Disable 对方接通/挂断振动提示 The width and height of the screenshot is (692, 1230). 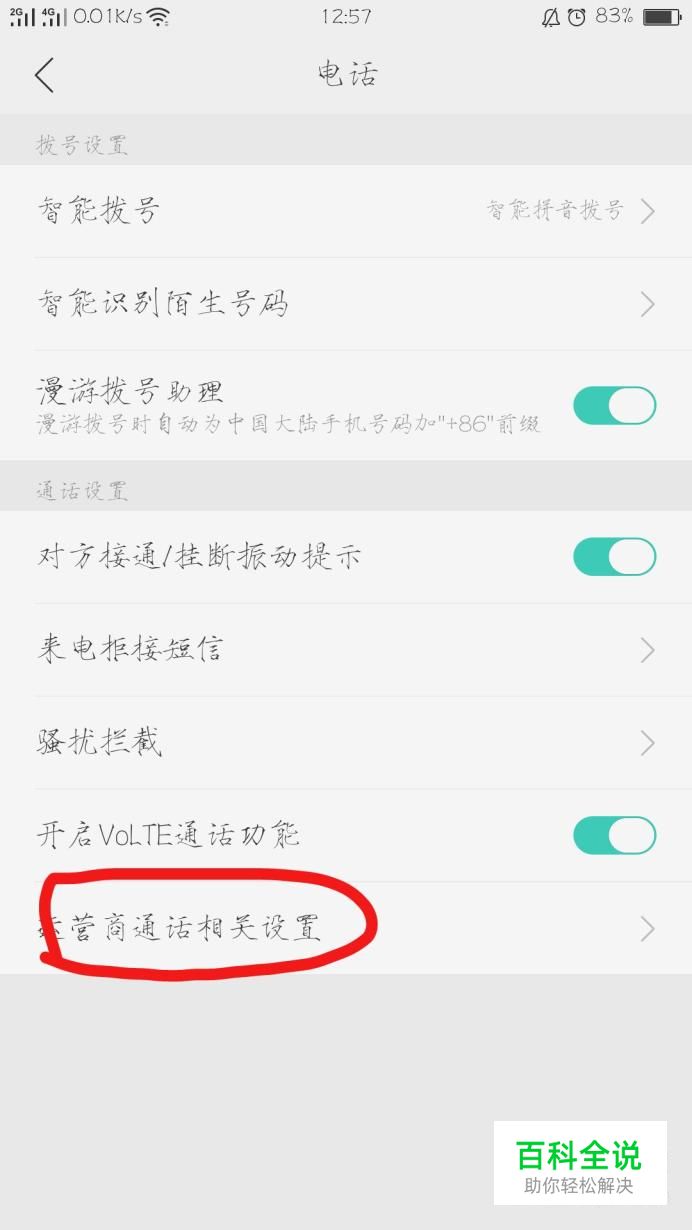point(614,557)
